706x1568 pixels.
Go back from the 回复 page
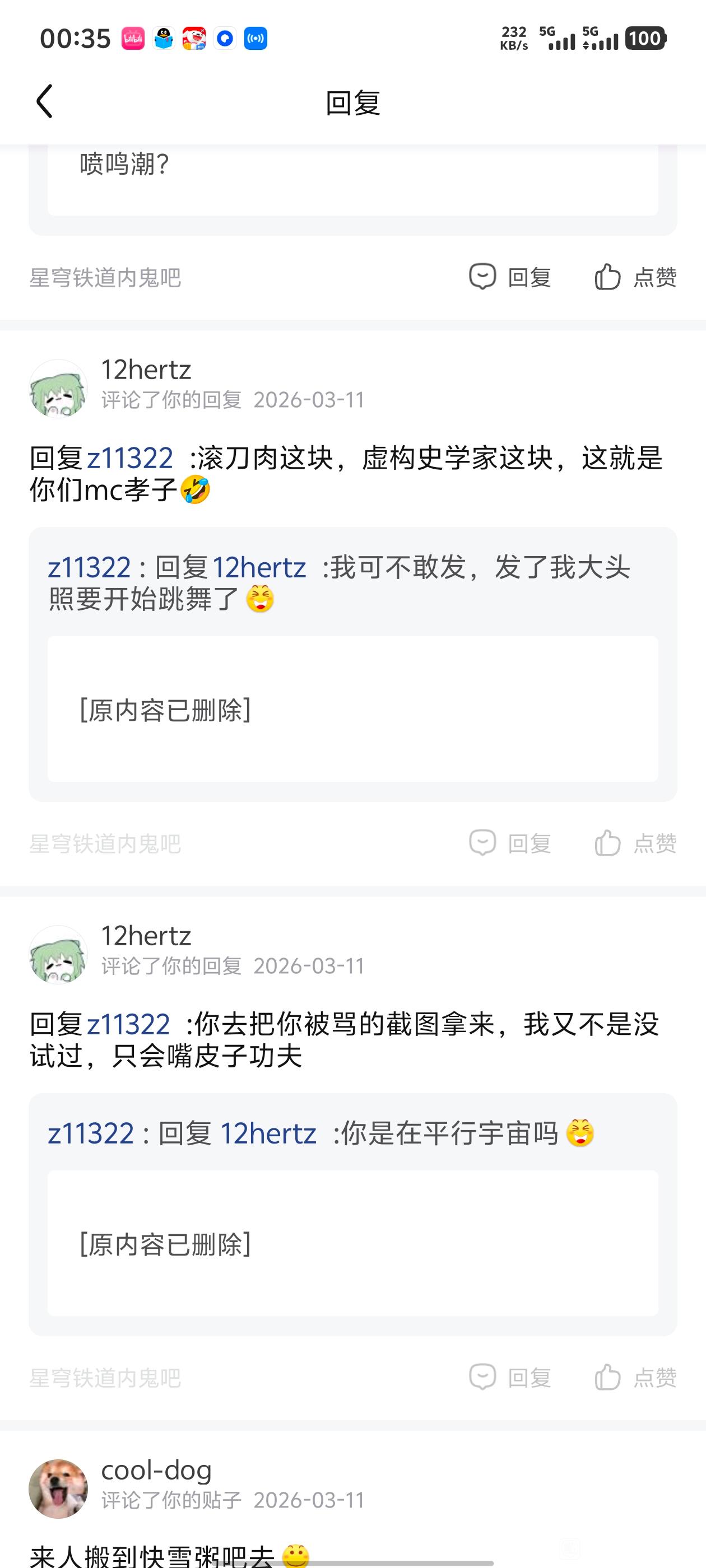tap(44, 101)
